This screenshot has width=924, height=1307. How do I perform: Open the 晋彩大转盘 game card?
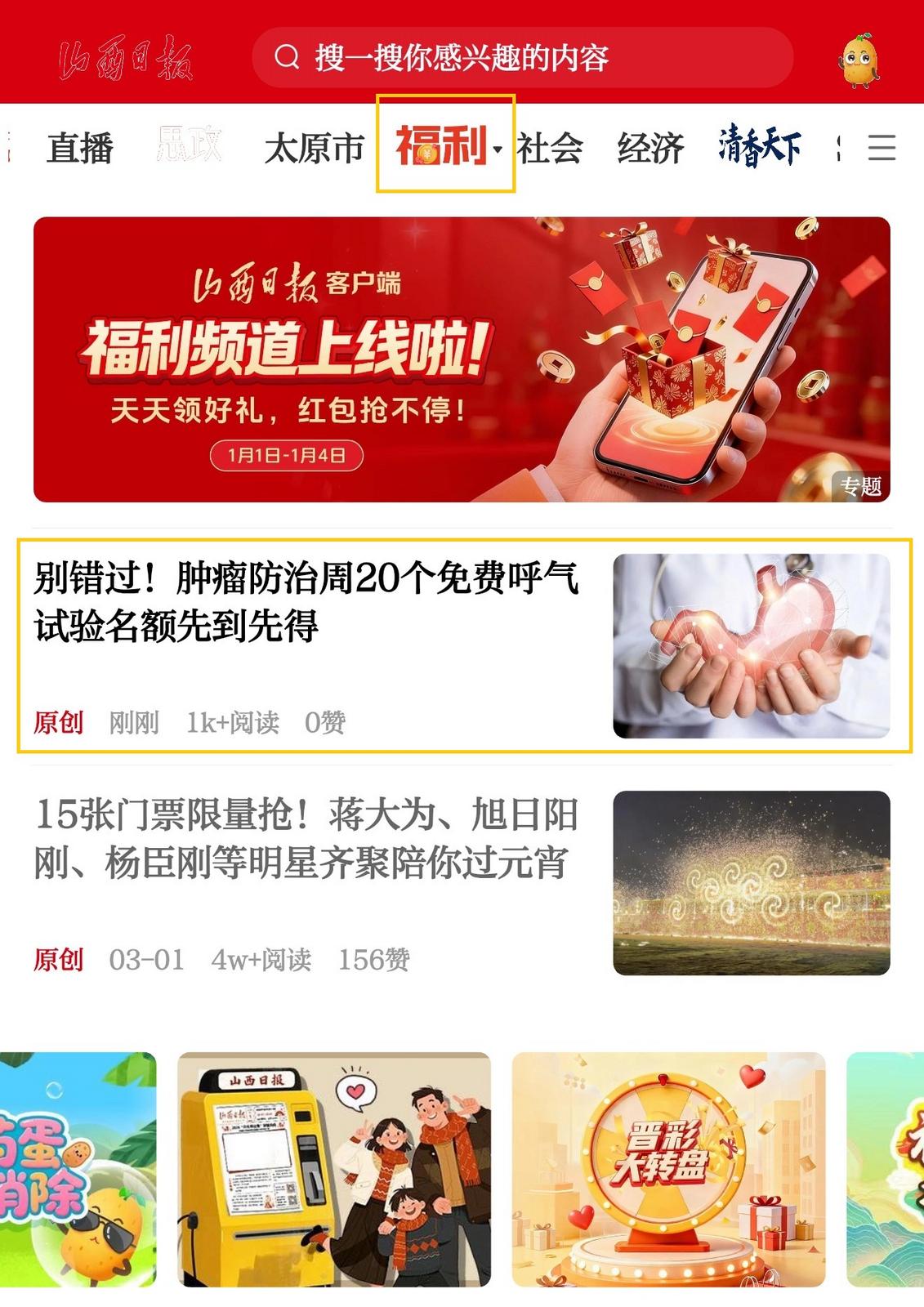click(668, 1169)
